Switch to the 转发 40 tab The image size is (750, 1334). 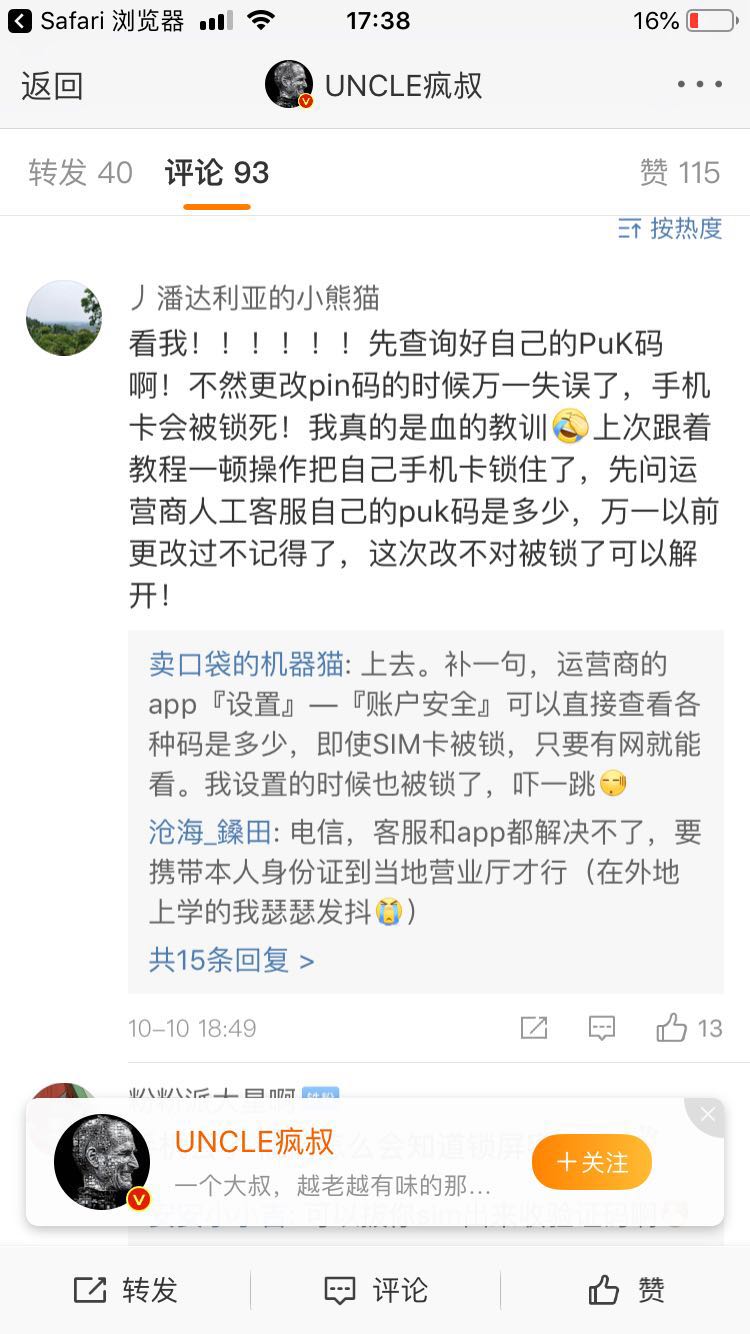click(x=80, y=173)
